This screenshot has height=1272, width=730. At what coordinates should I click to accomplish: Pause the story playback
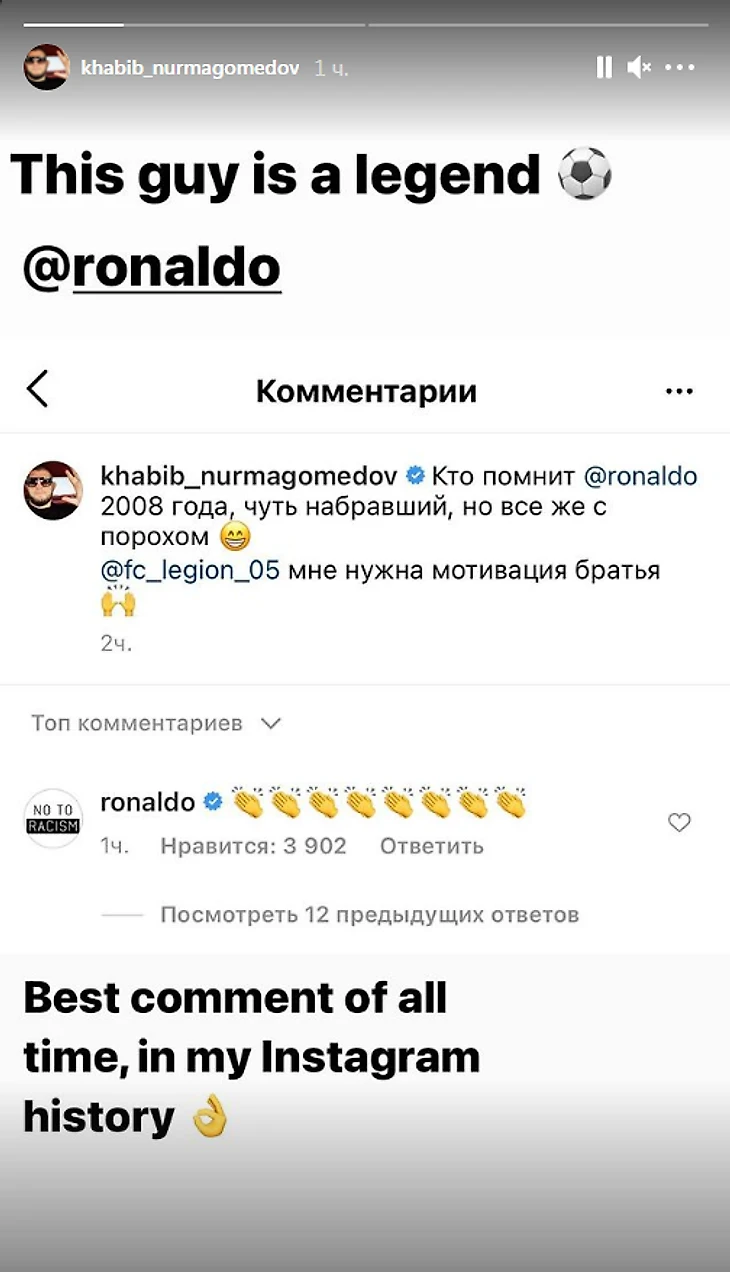tap(604, 67)
